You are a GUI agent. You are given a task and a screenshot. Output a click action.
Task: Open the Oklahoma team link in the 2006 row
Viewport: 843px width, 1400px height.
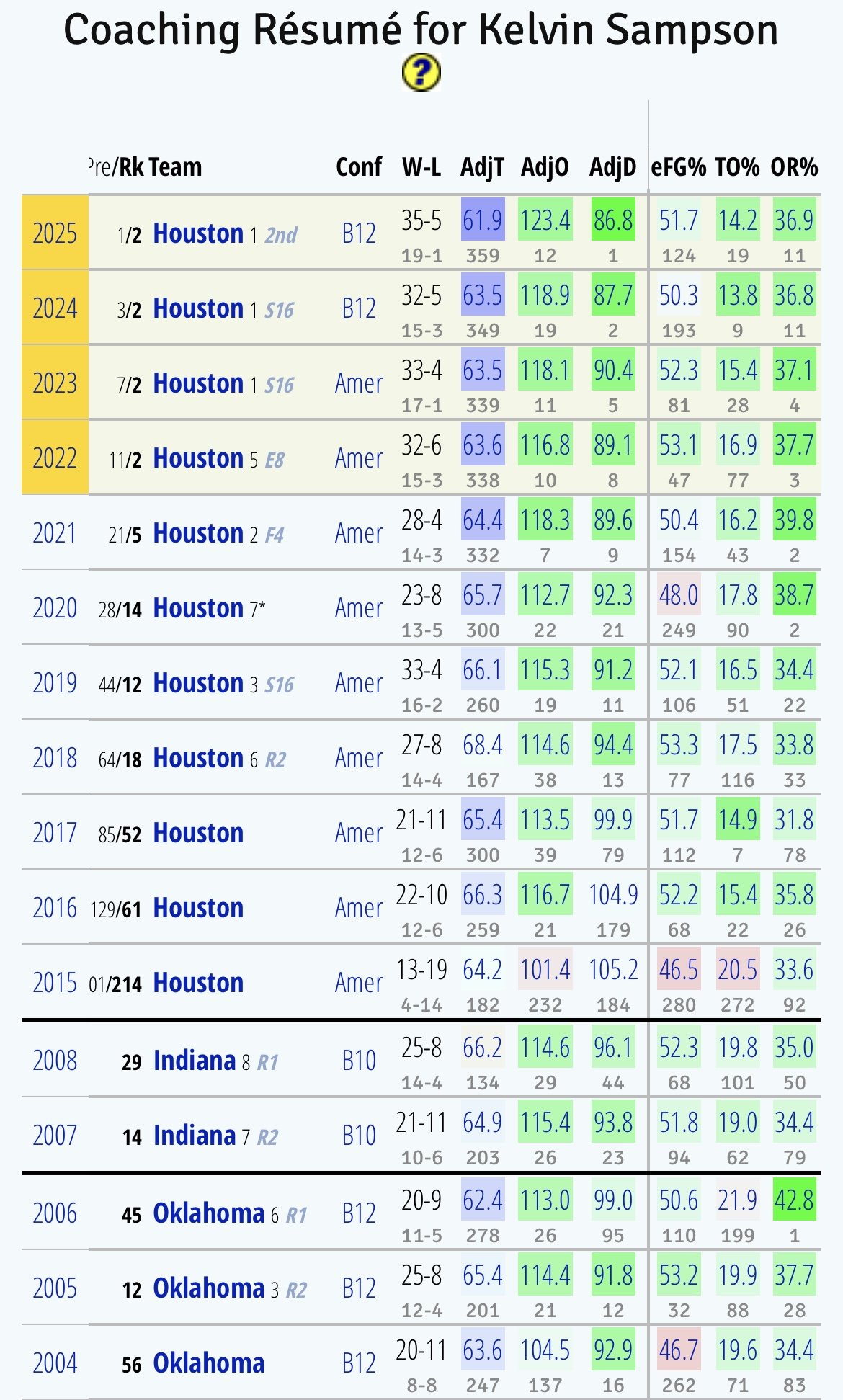209,1213
